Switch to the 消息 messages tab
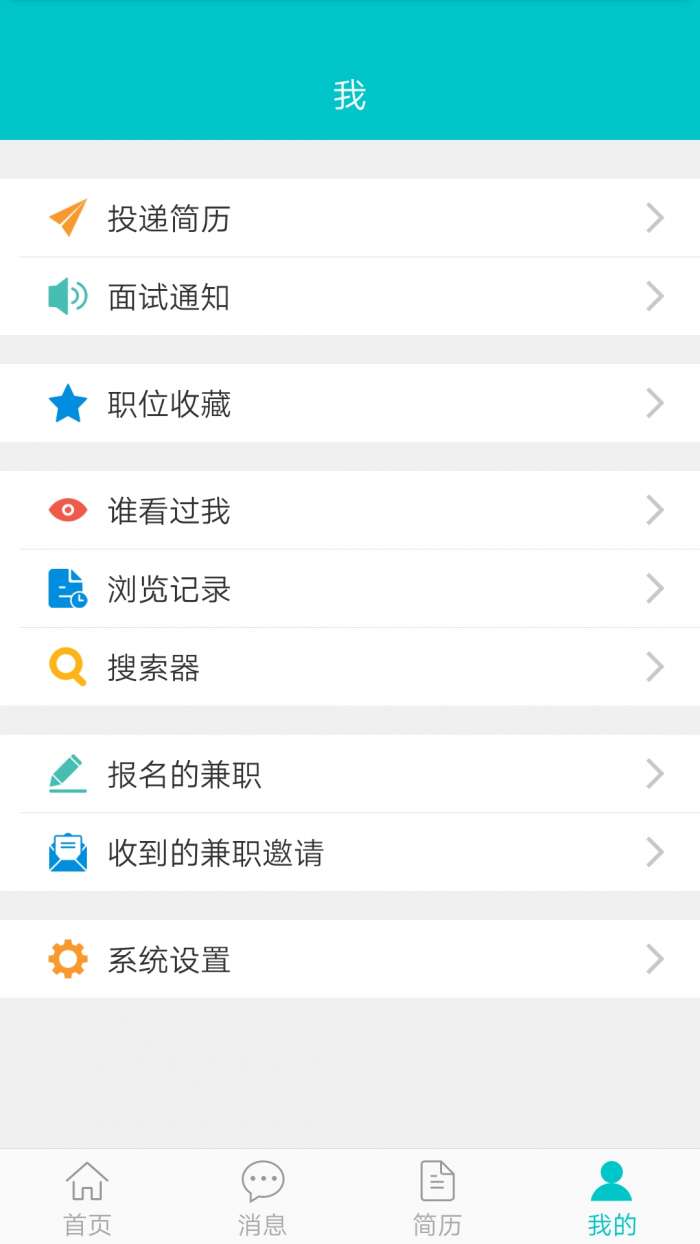The height and width of the screenshot is (1244, 700). [x=262, y=1198]
